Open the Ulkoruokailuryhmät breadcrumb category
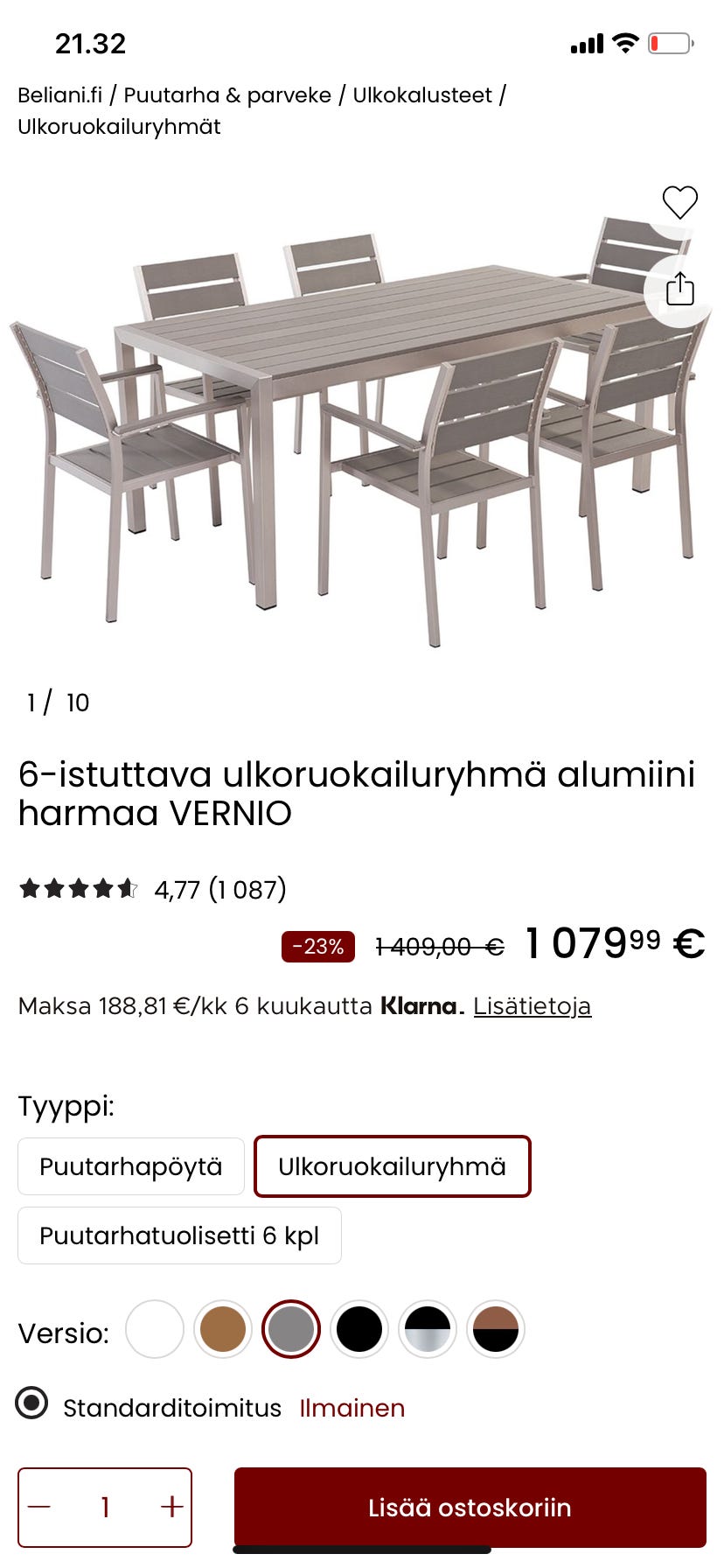Image resolution: width=724 pixels, height=1568 pixels. [119, 127]
